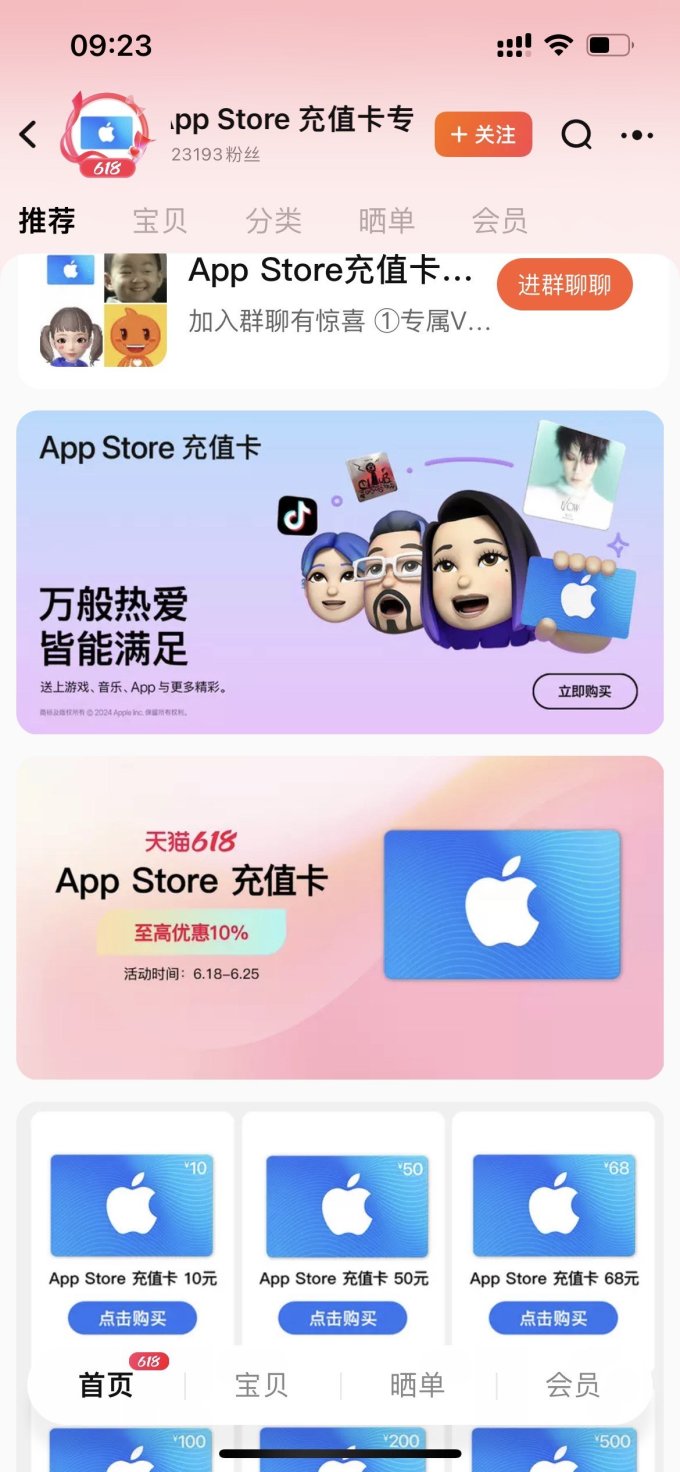Screen dimensions: 680x1472
Task: Select the bottom 晒单 tab
Action: (417, 1385)
